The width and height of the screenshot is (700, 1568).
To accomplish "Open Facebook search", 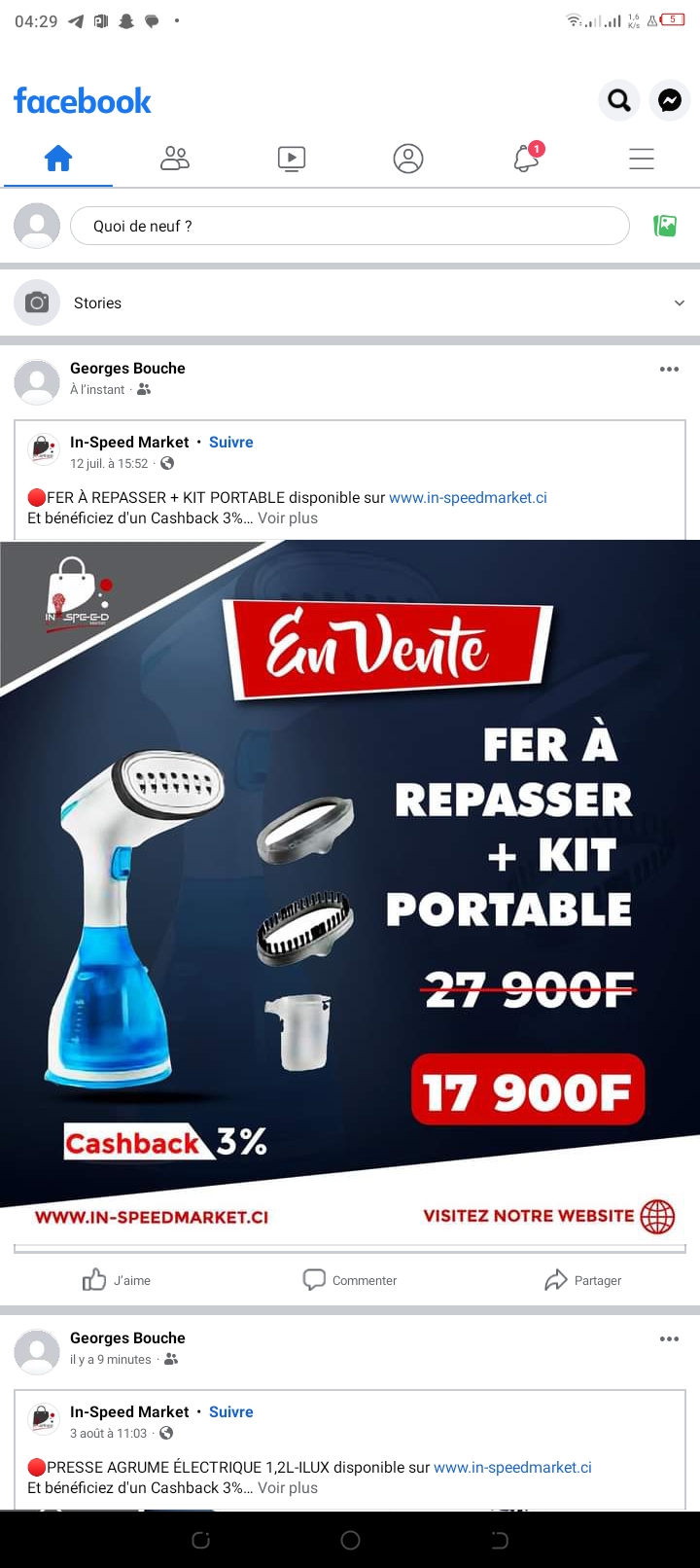I will [x=619, y=99].
